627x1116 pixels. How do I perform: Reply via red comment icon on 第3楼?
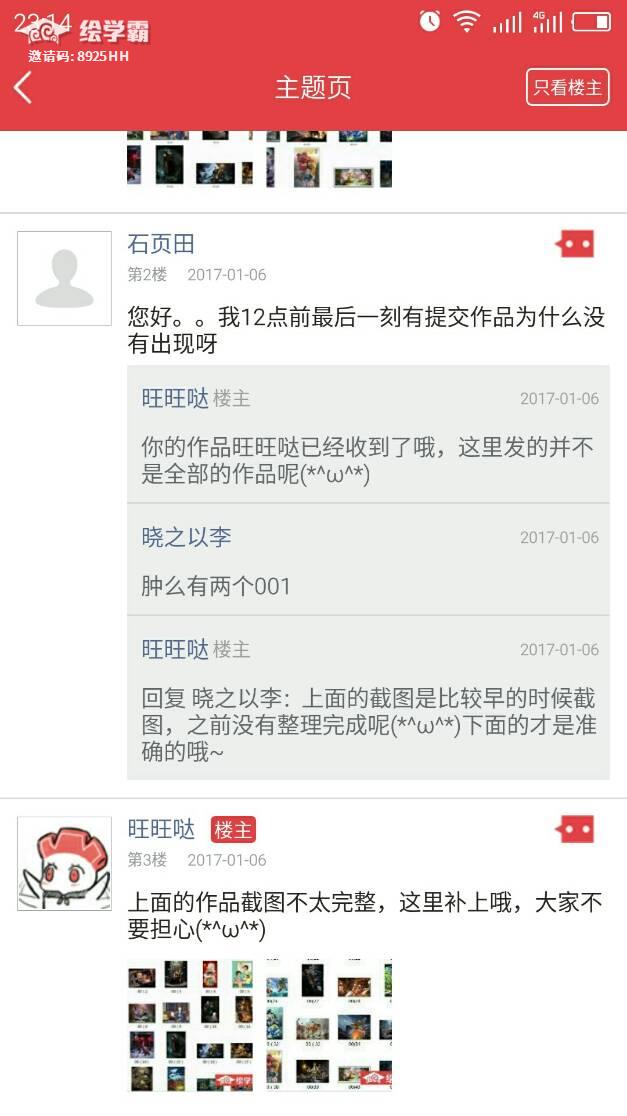pyautogui.click(x=575, y=829)
